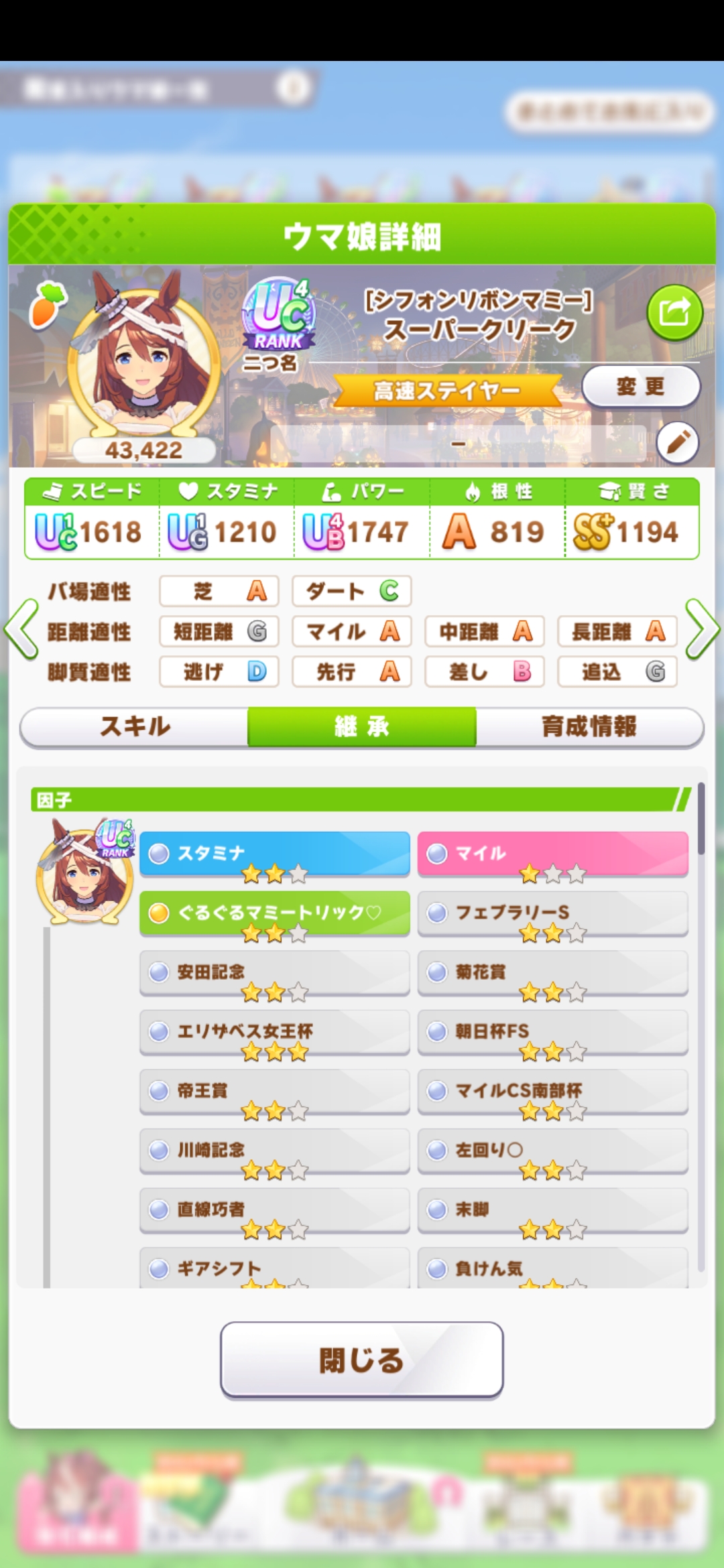724x1568 pixels.
Task: Edit the memo with the pencil icon
Action: click(x=677, y=443)
